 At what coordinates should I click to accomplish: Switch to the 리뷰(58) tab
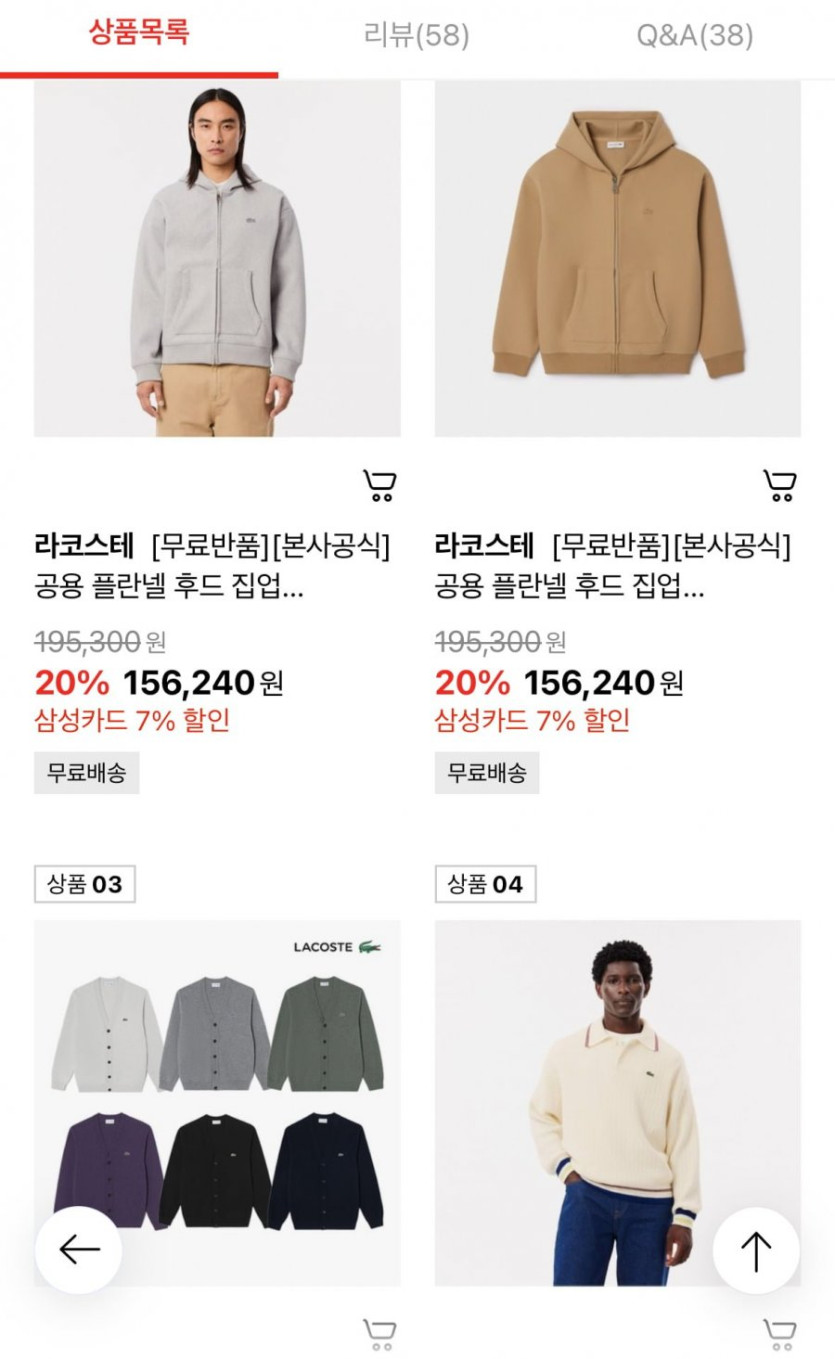416,36
